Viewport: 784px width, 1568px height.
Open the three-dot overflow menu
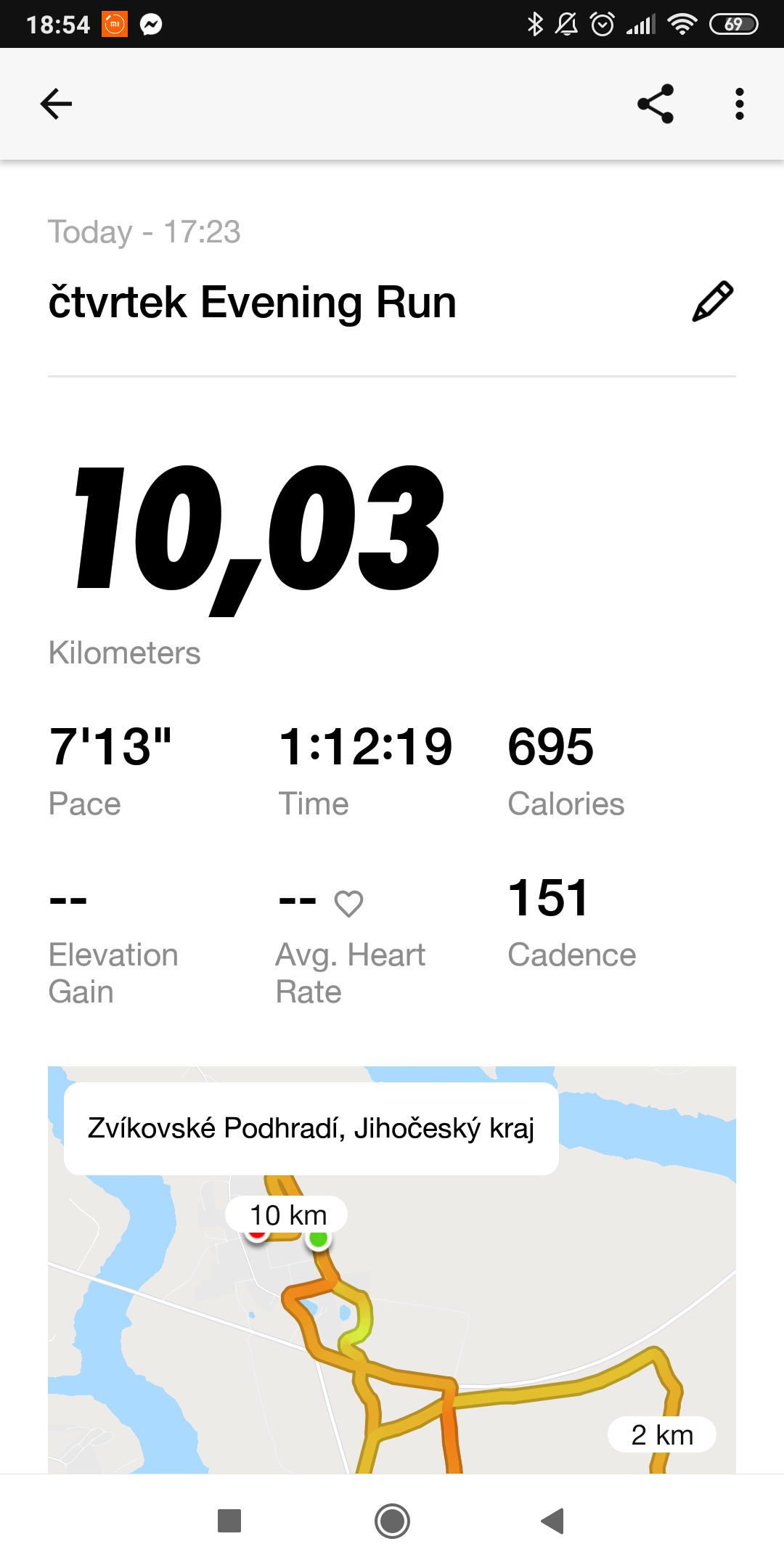tap(739, 104)
